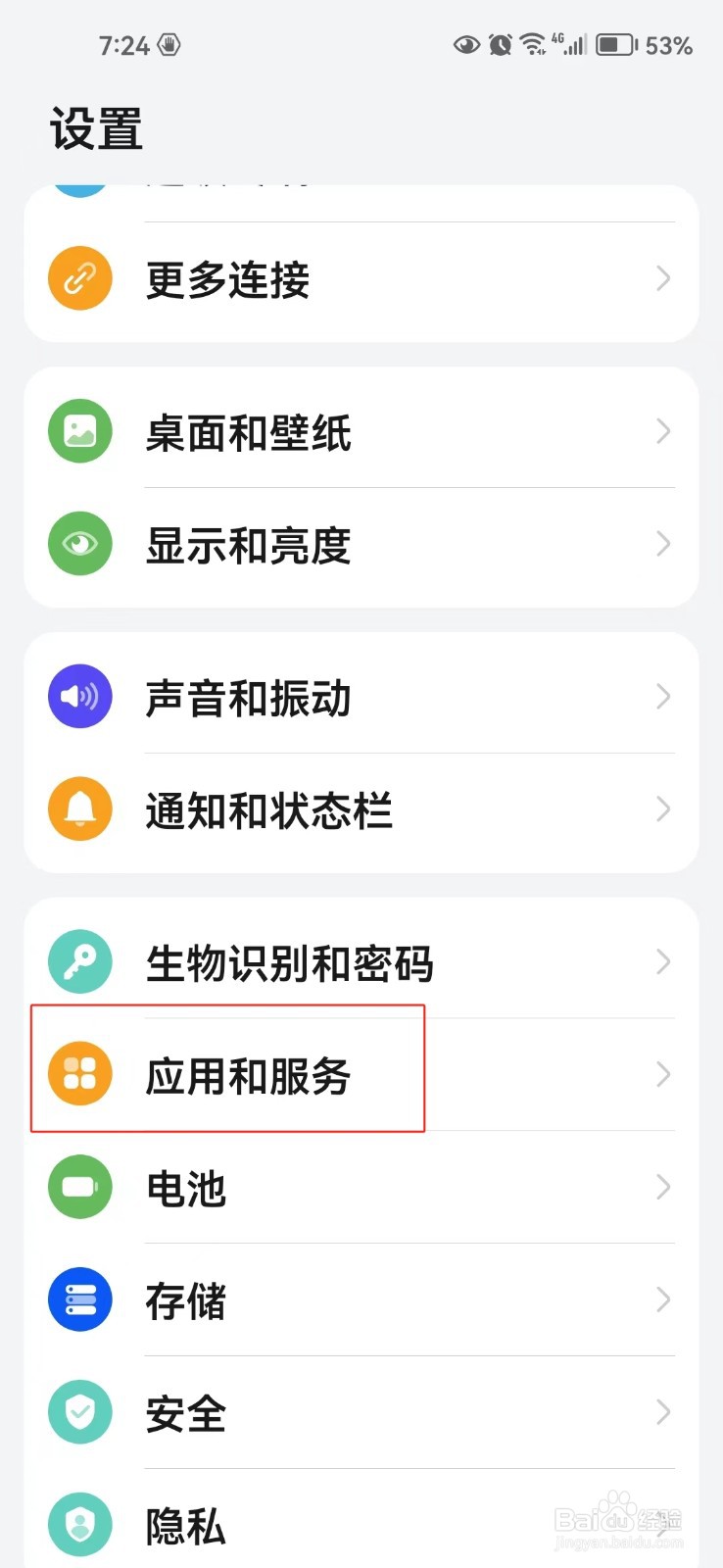
Task: Click the 隐私 privacy icon
Action: [80, 1525]
